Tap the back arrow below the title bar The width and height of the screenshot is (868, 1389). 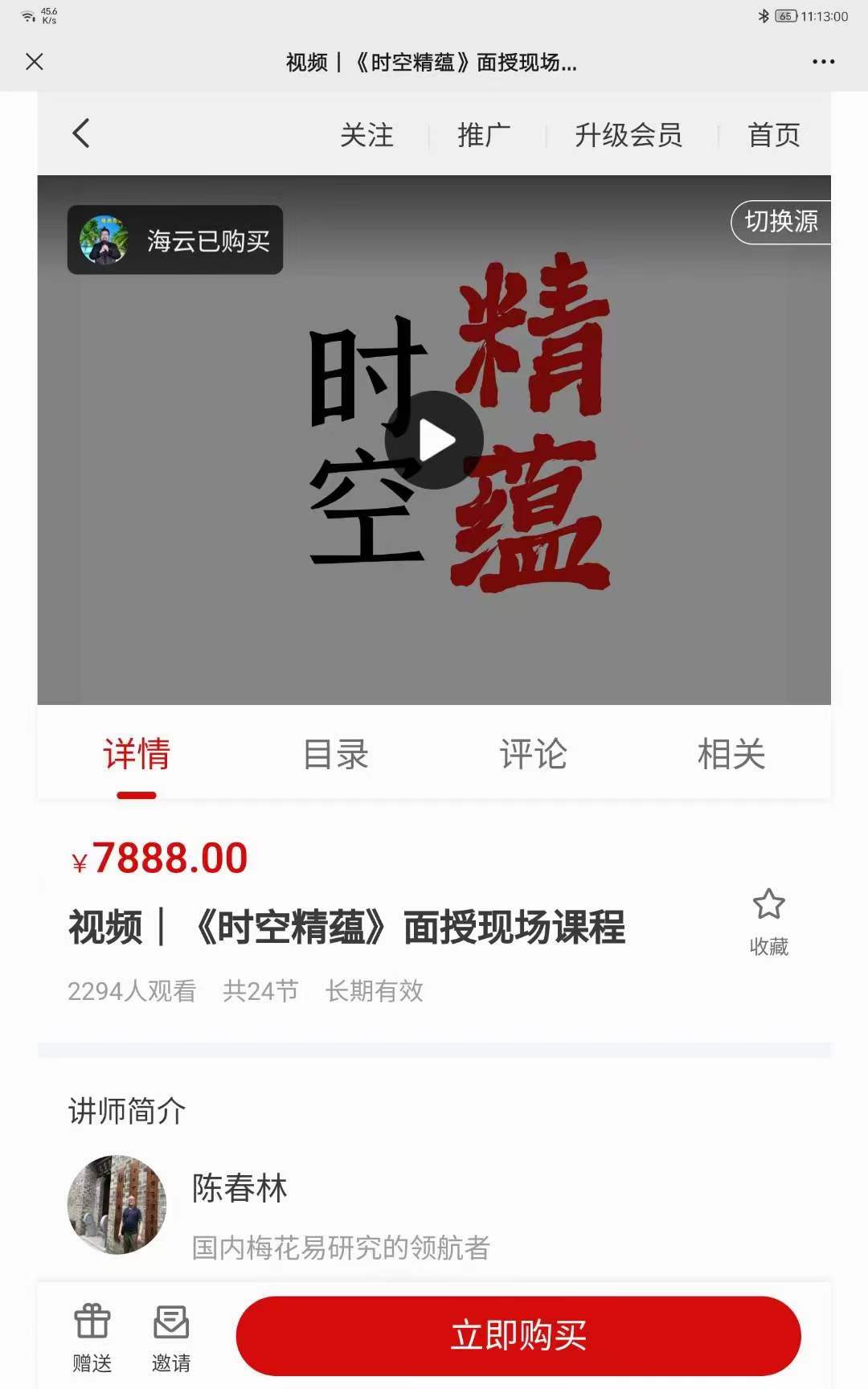(x=80, y=133)
